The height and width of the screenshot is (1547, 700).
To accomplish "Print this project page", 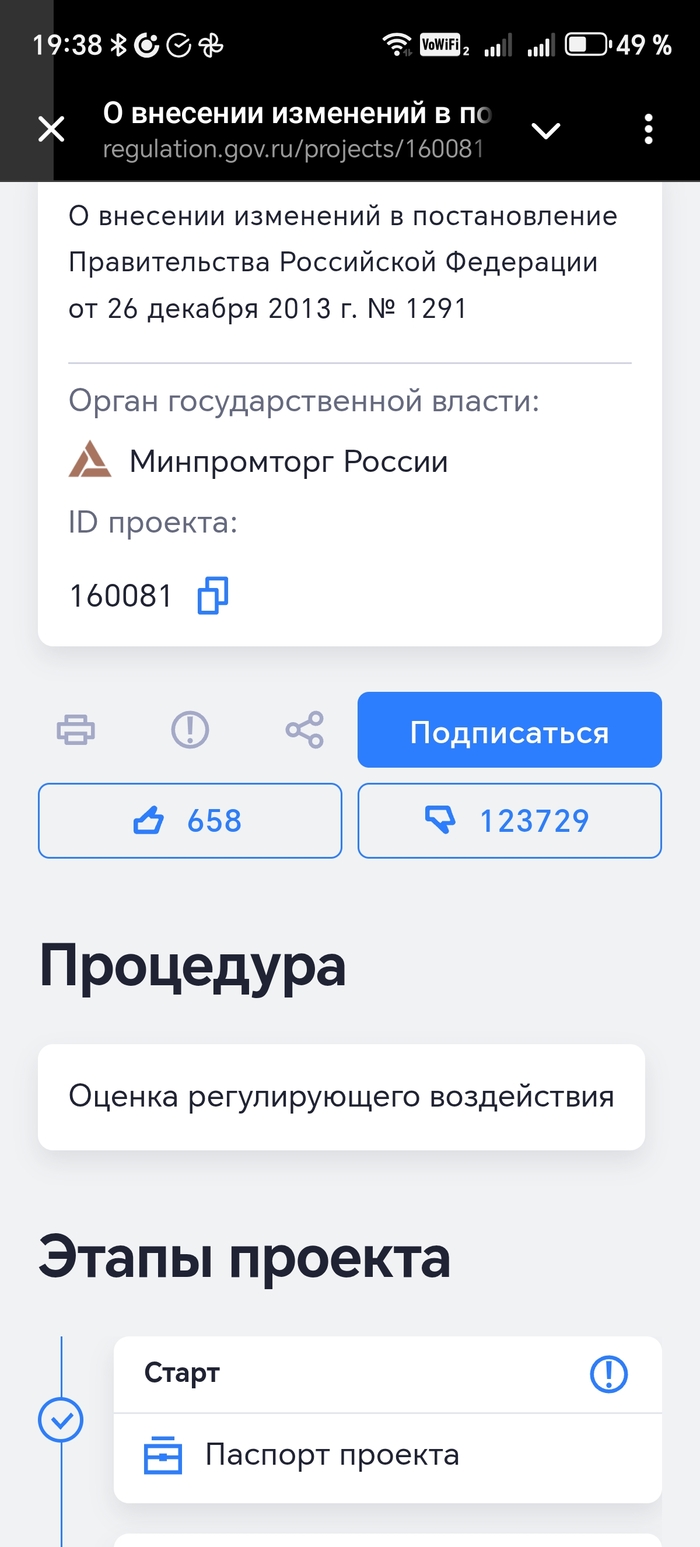I will coord(76,731).
